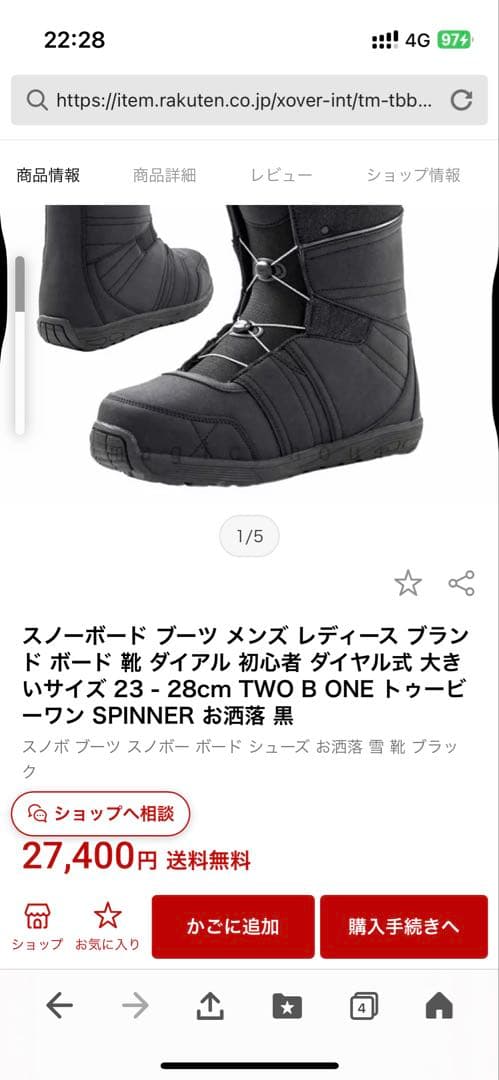Go to the browser home page
This screenshot has width=499, height=1080.
tap(439, 1006)
